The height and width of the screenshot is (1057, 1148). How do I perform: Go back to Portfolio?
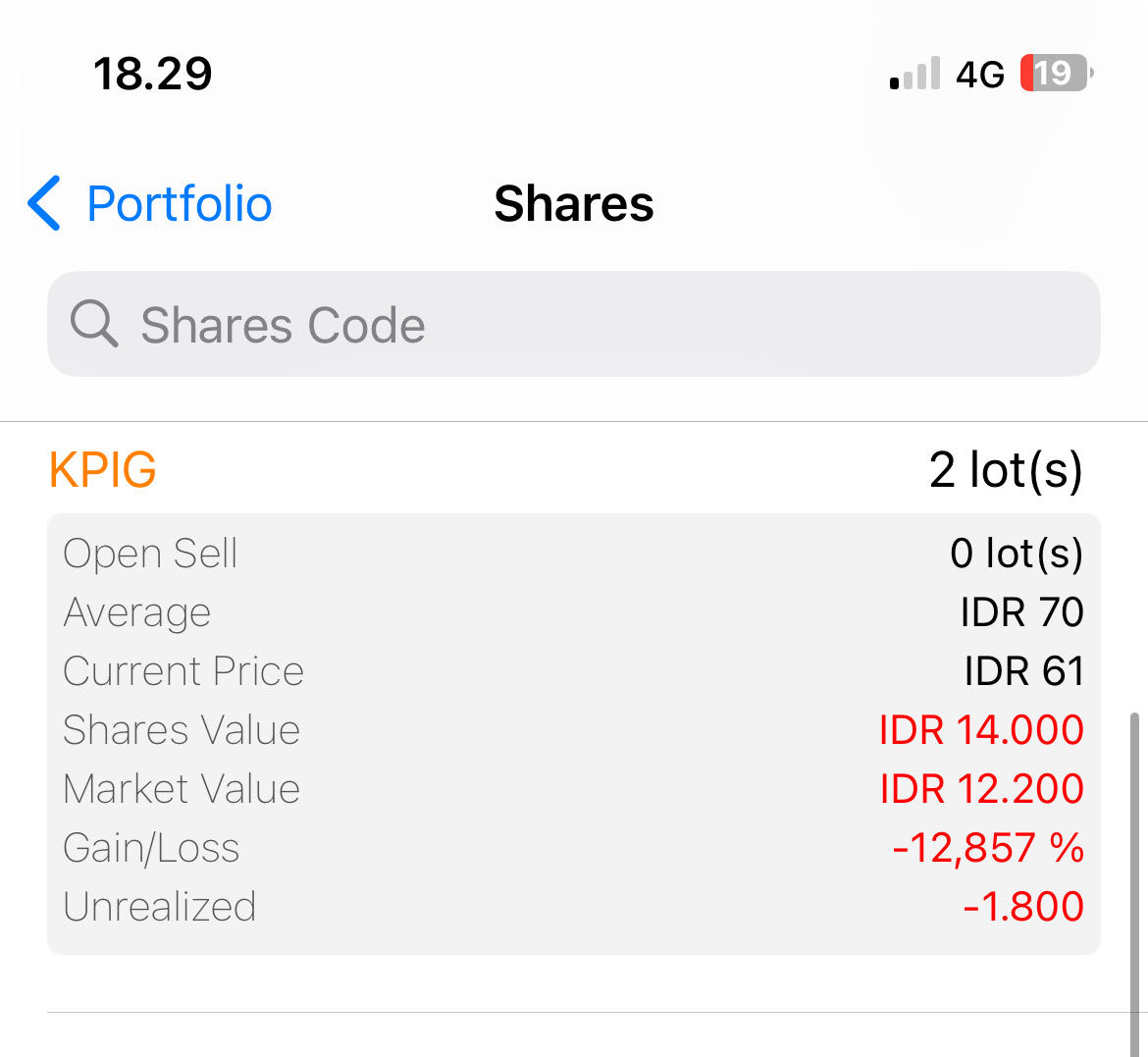[150, 204]
